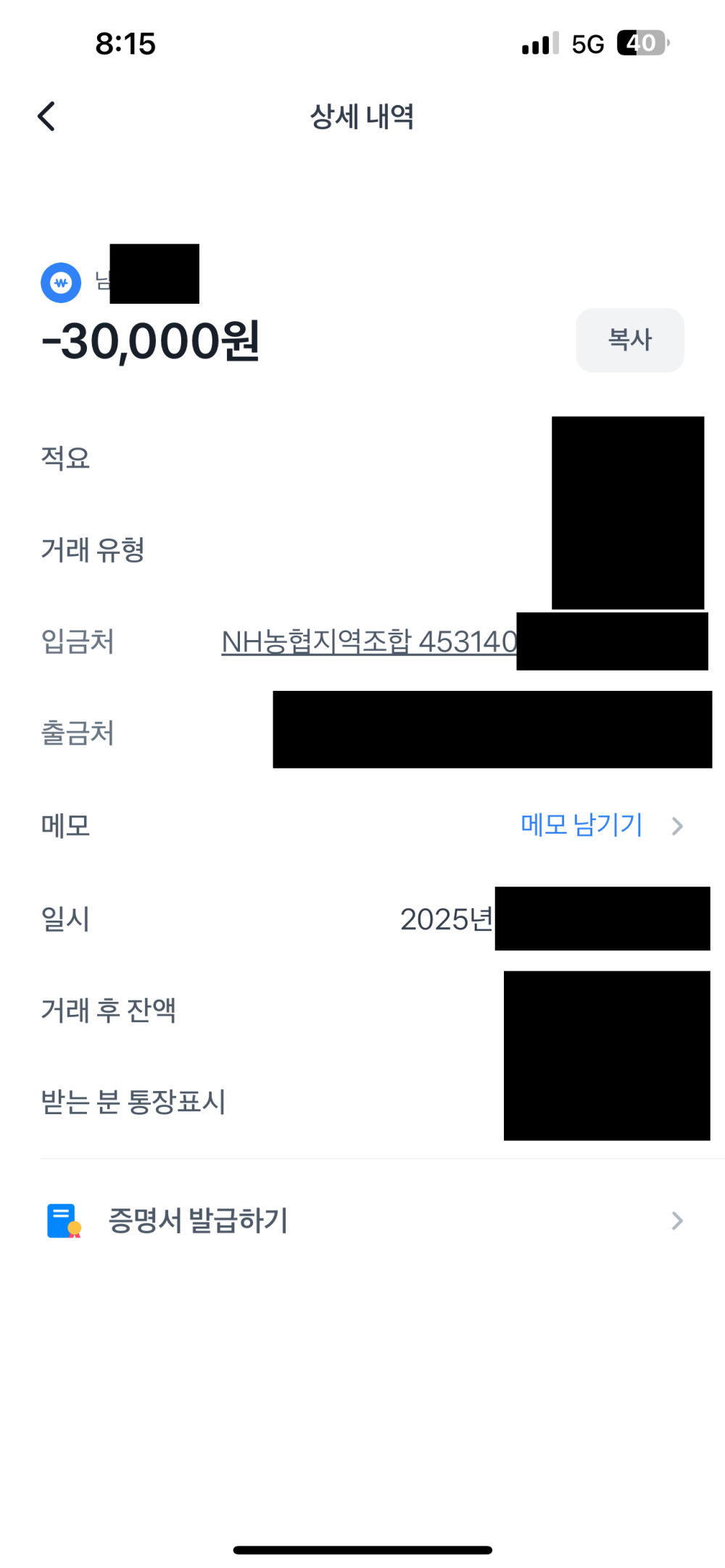The image size is (725, 1568).
Task: Open 증명서 발급하기 row
Action: coord(362,1220)
